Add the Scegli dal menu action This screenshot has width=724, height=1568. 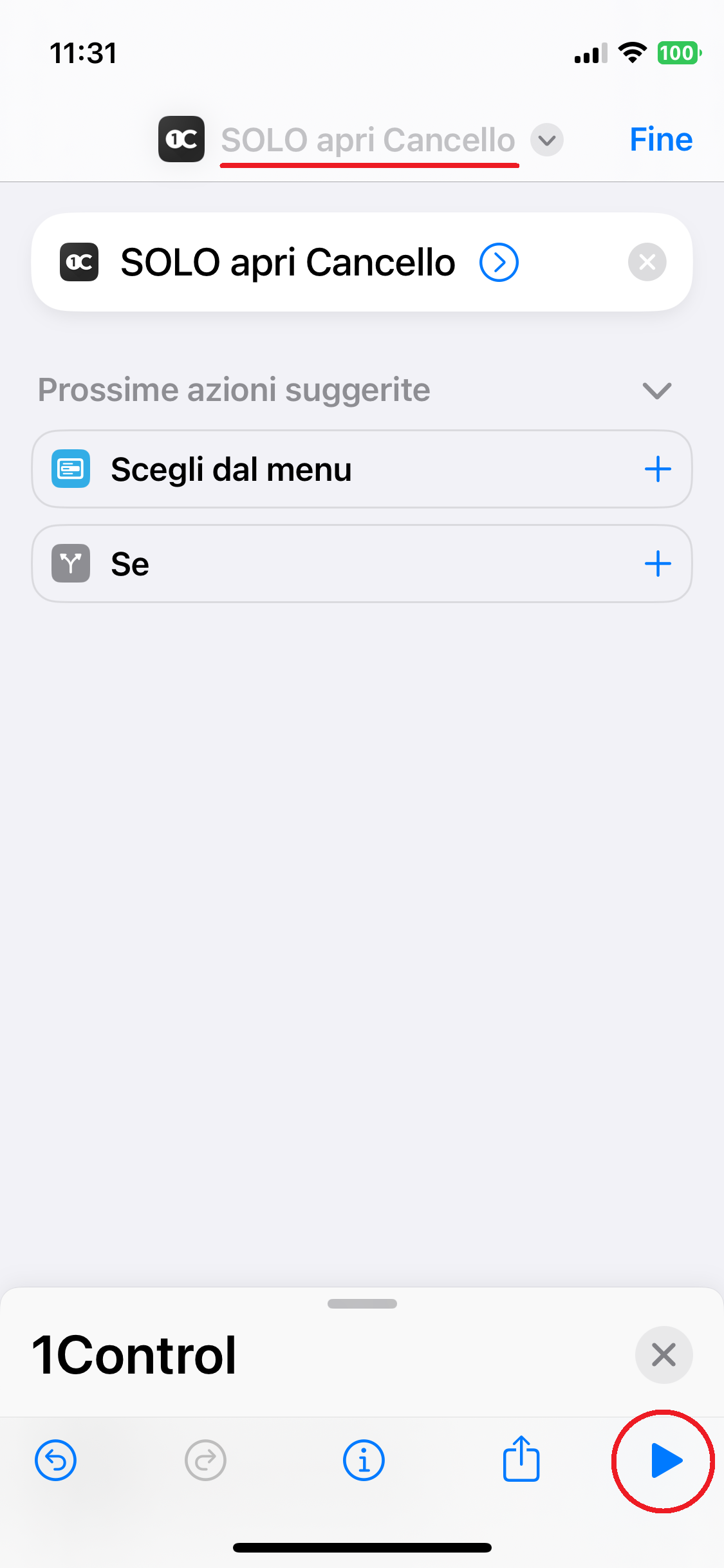(658, 469)
